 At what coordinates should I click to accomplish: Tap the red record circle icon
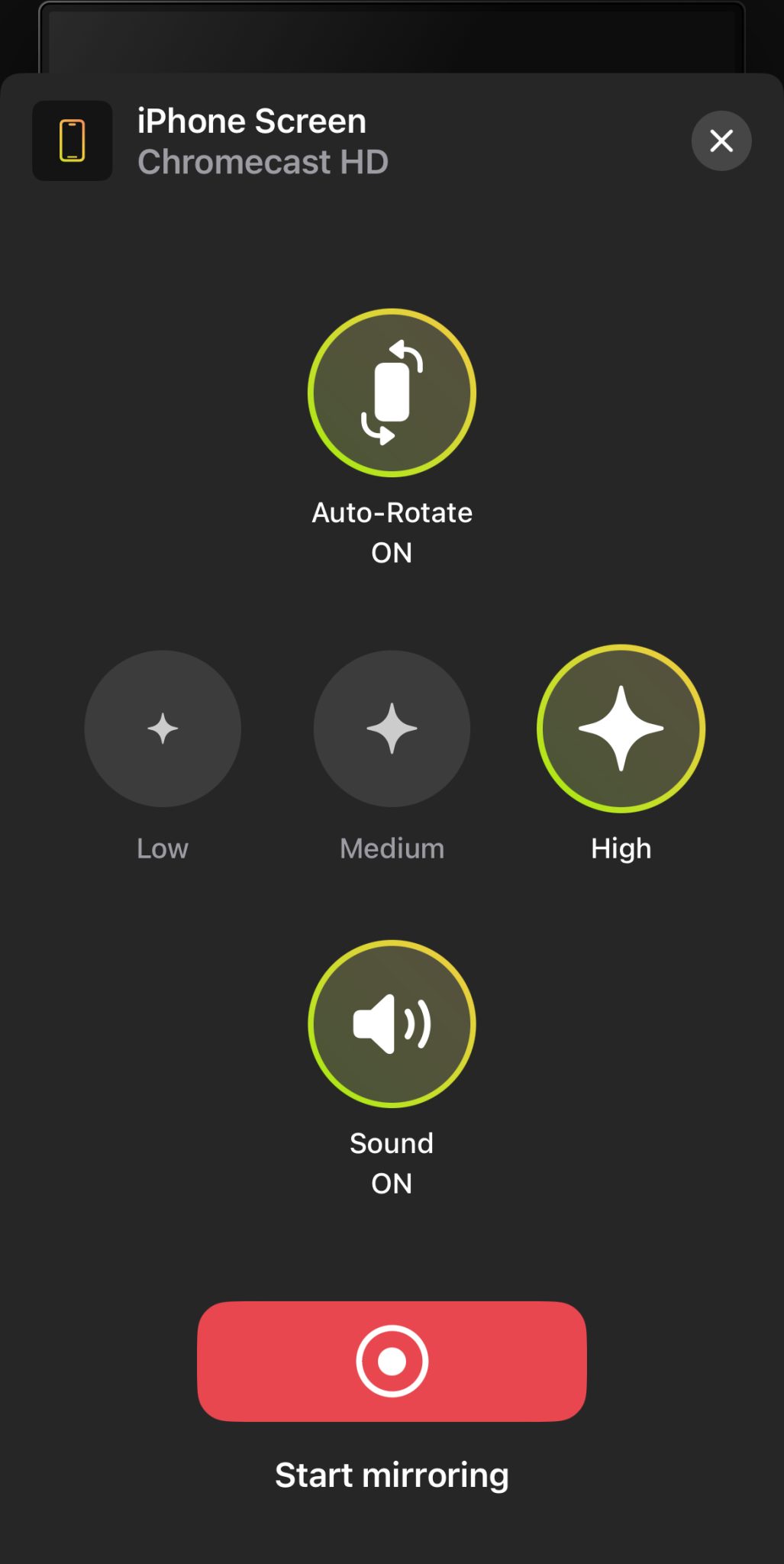(x=391, y=1362)
